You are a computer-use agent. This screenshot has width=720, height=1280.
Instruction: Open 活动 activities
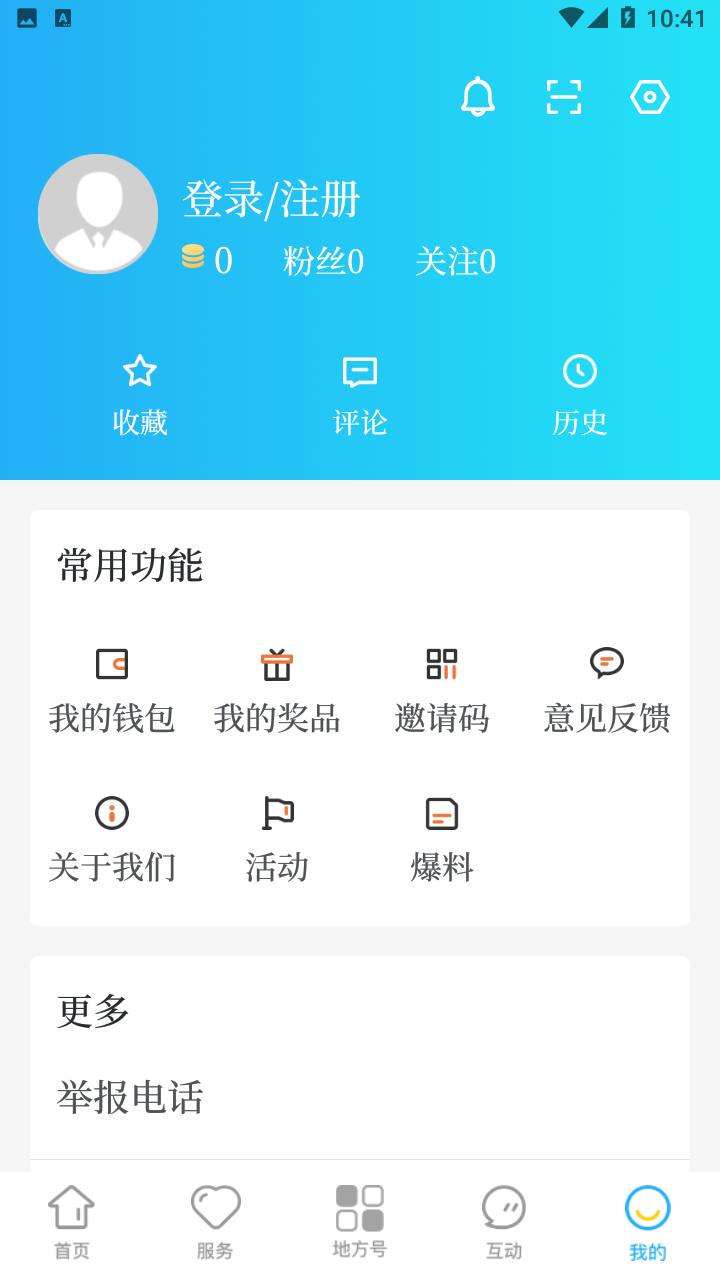point(277,840)
